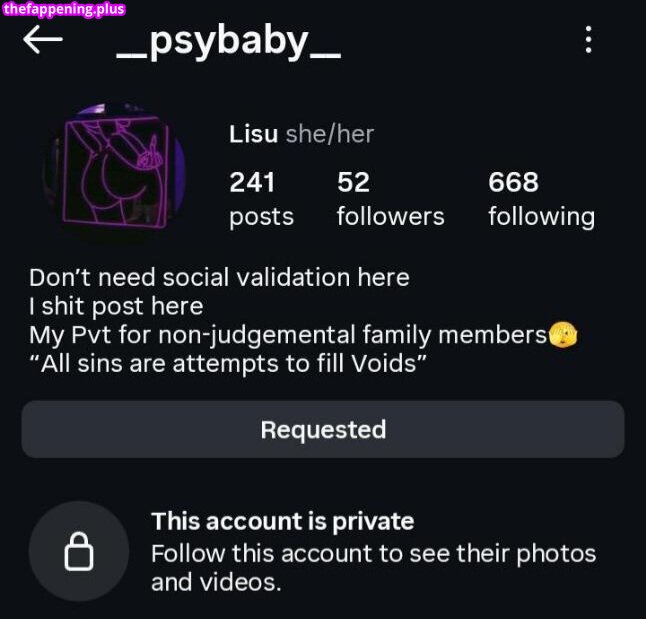Open the three-dot overflow menu
The width and height of the screenshot is (646, 619).
(589, 40)
